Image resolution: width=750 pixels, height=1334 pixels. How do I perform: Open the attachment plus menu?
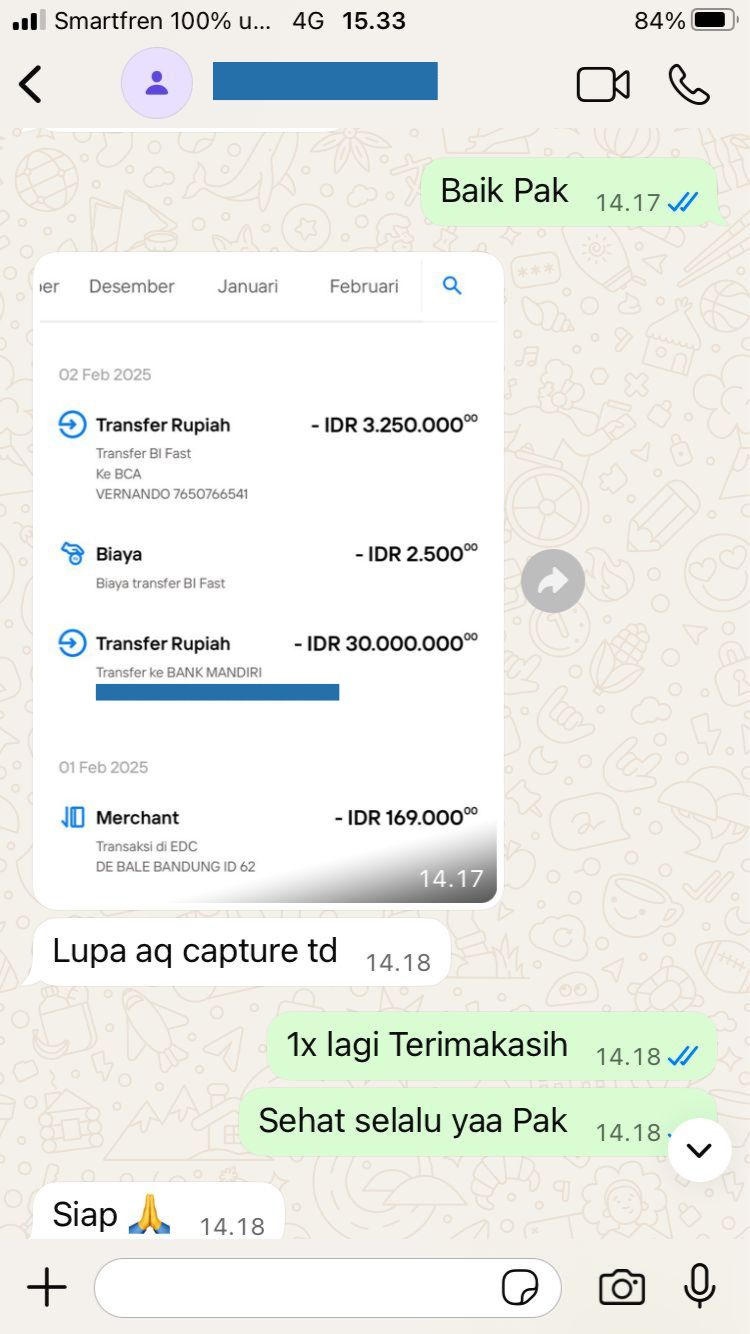(x=46, y=1288)
